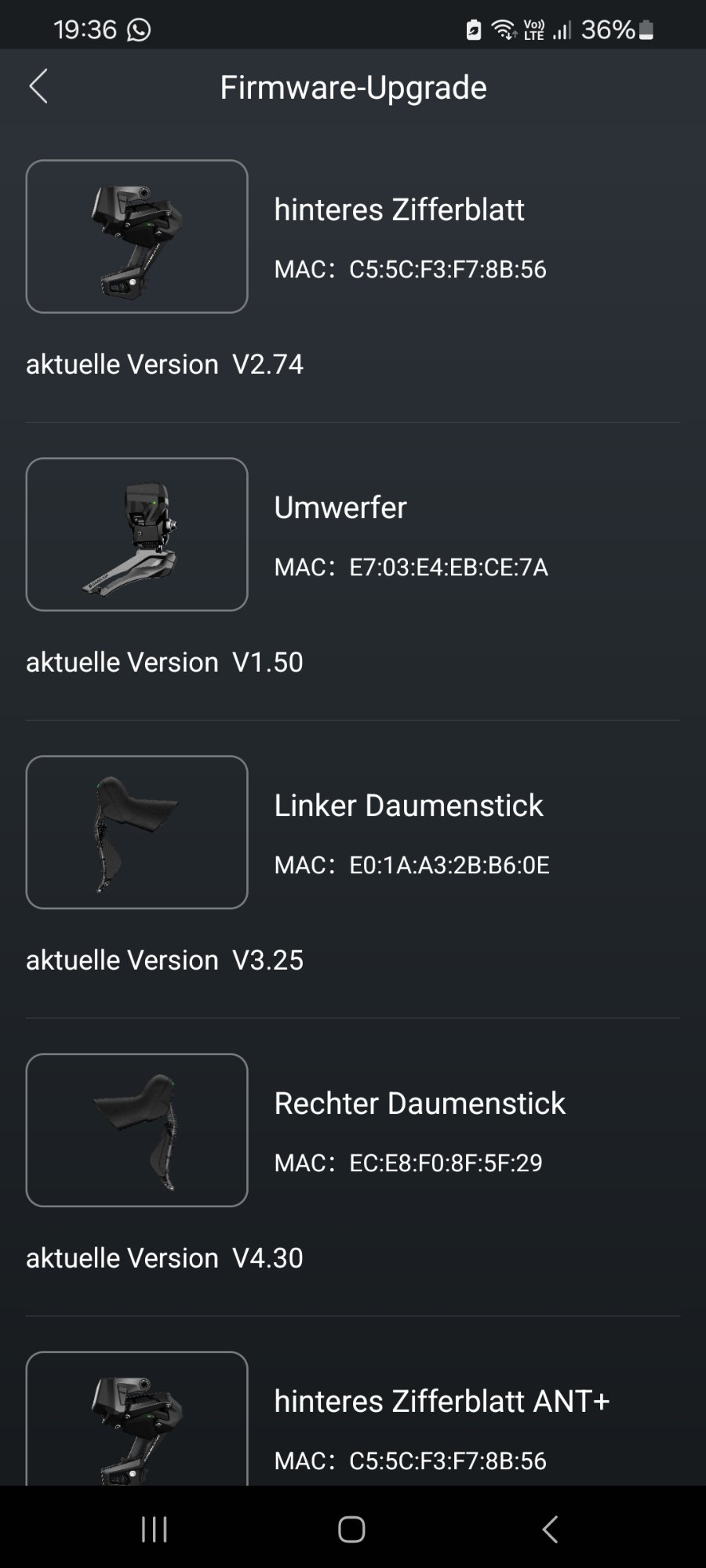Choose Rechter Daumenstick for upgrade
Viewport: 706px width, 1568px height.
click(x=419, y=1104)
